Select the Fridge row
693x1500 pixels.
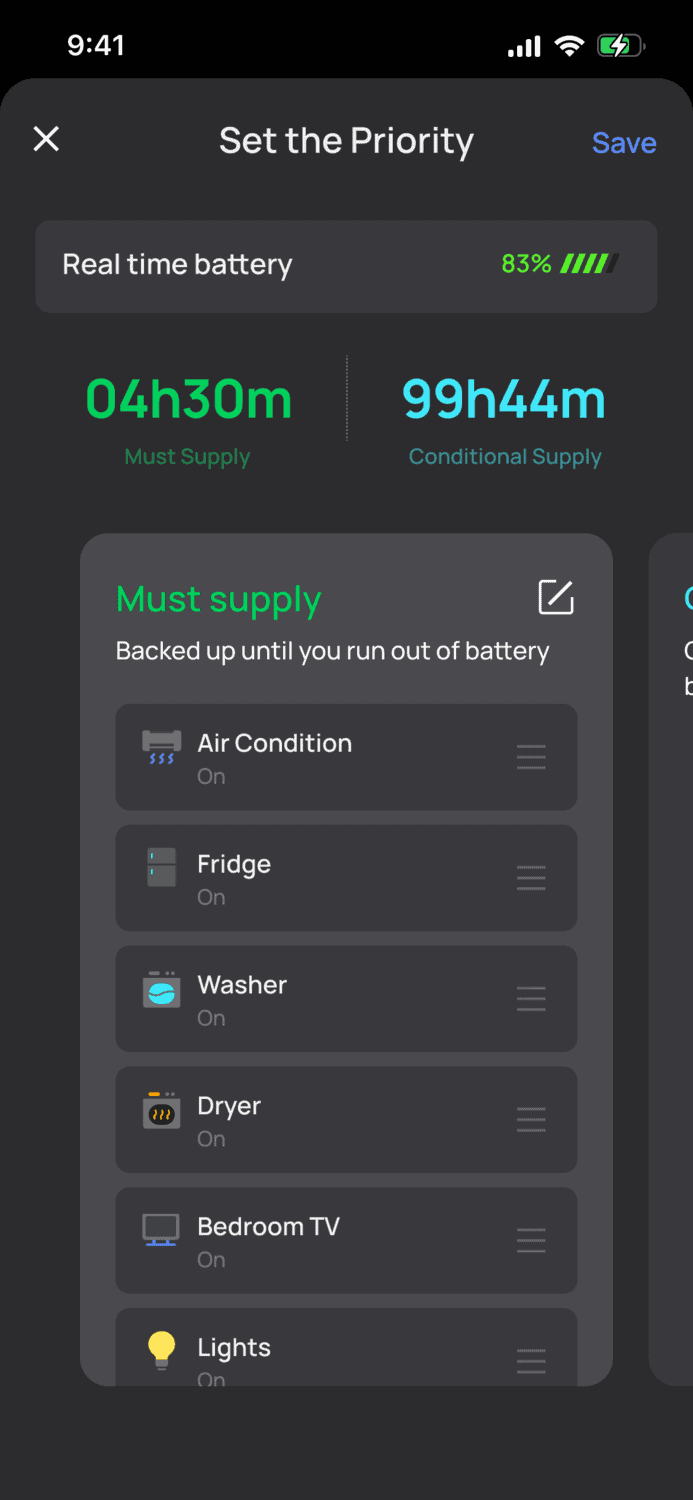(x=346, y=878)
